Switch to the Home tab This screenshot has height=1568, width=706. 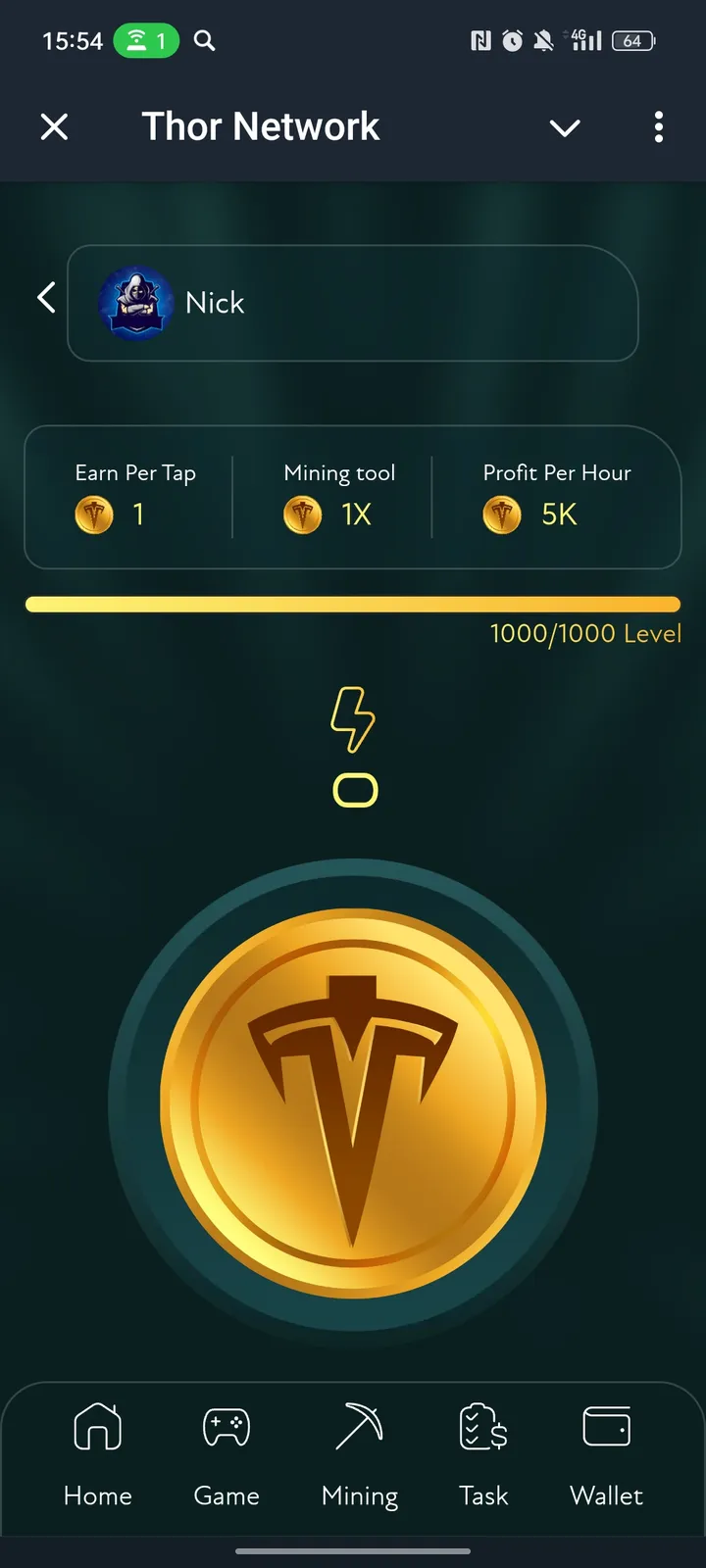click(98, 1452)
